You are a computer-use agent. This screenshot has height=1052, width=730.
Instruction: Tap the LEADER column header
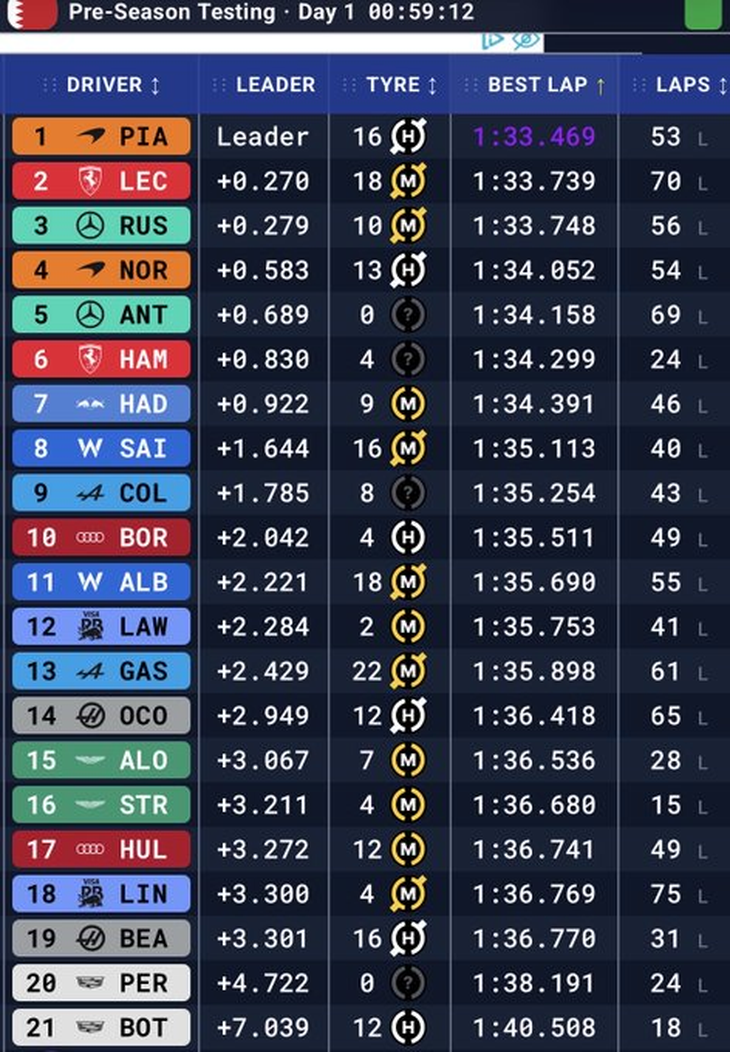click(x=274, y=86)
